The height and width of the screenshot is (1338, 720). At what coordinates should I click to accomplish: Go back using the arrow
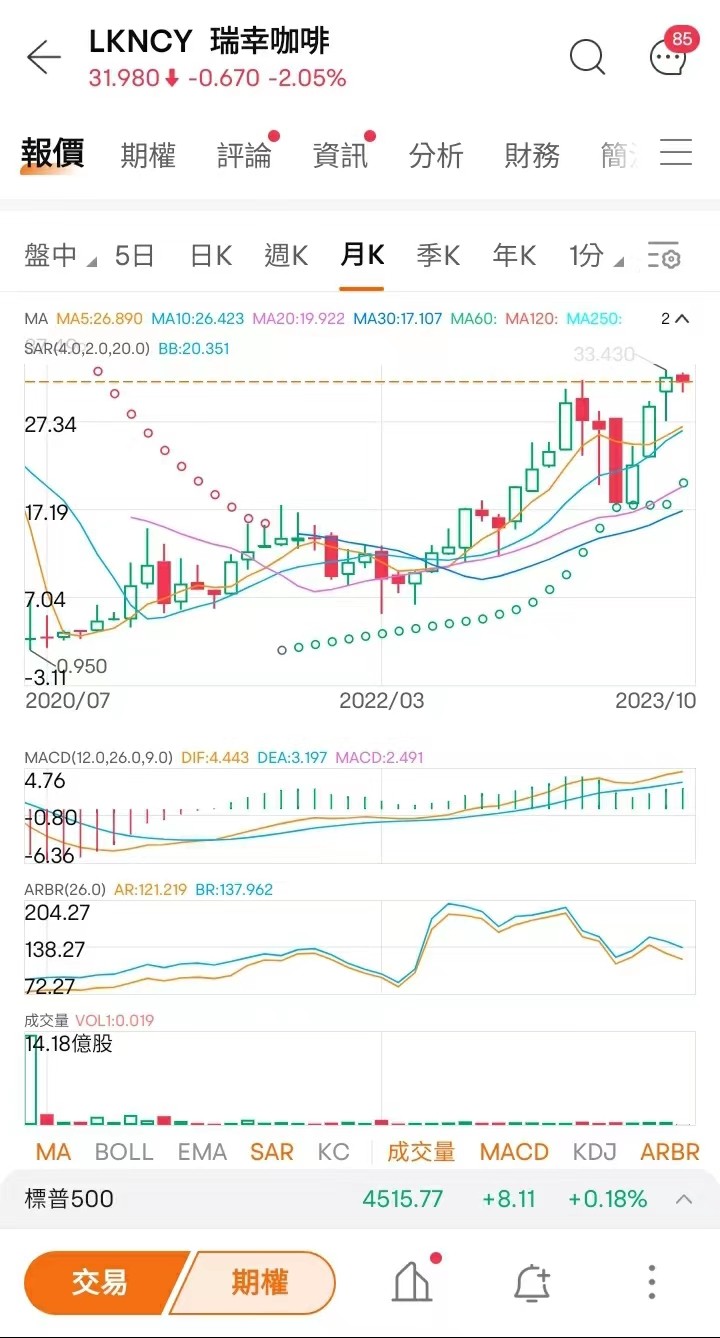coord(44,57)
